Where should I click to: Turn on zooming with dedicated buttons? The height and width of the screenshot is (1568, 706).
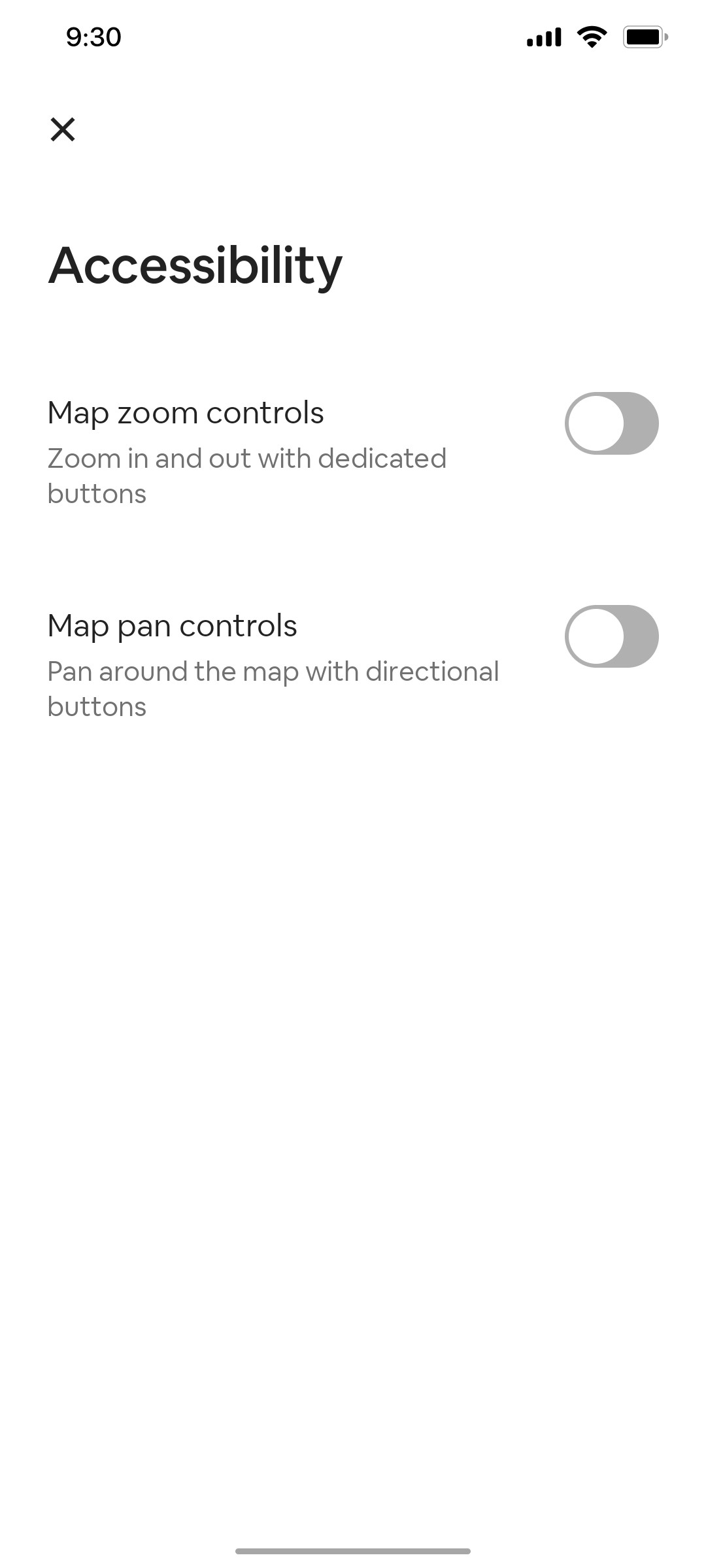[612, 423]
